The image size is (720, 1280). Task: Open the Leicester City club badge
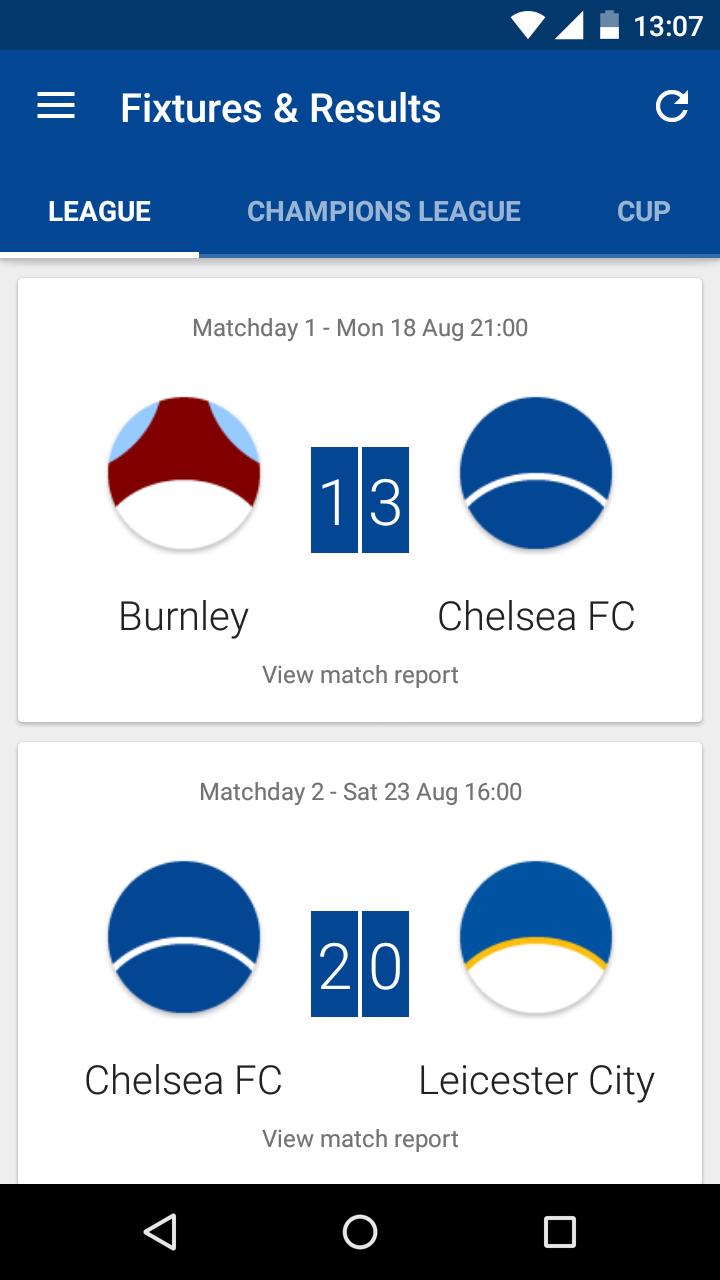pyautogui.click(x=536, y=937)
